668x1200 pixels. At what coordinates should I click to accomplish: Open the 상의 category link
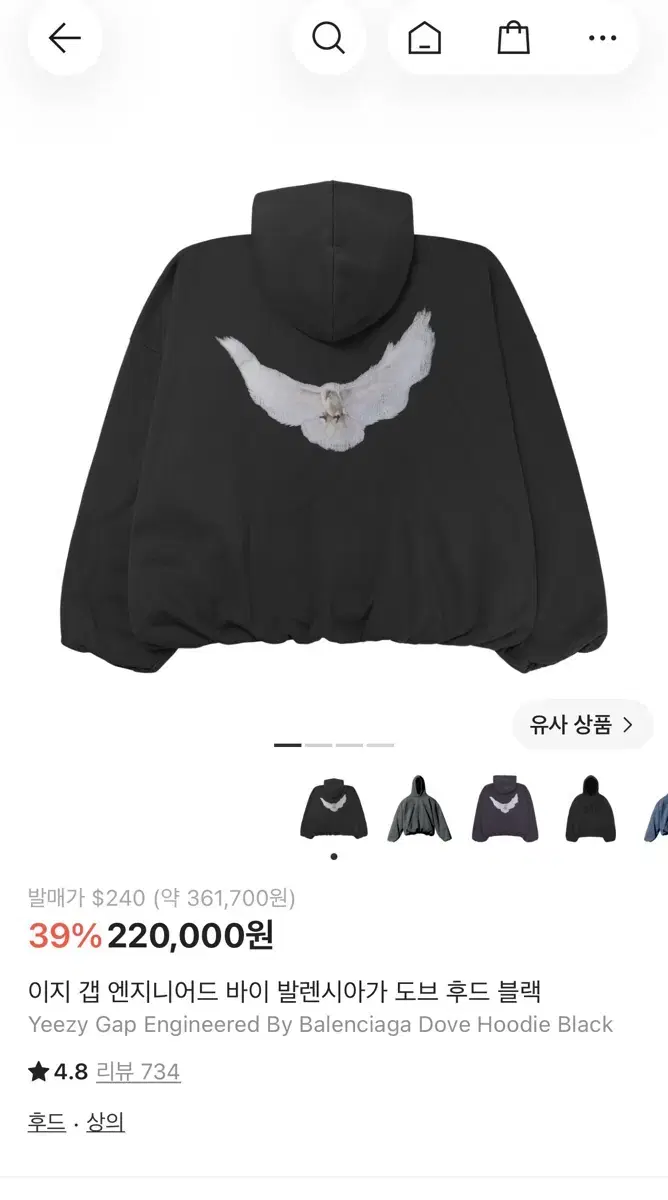click(x=105, y=1122)
